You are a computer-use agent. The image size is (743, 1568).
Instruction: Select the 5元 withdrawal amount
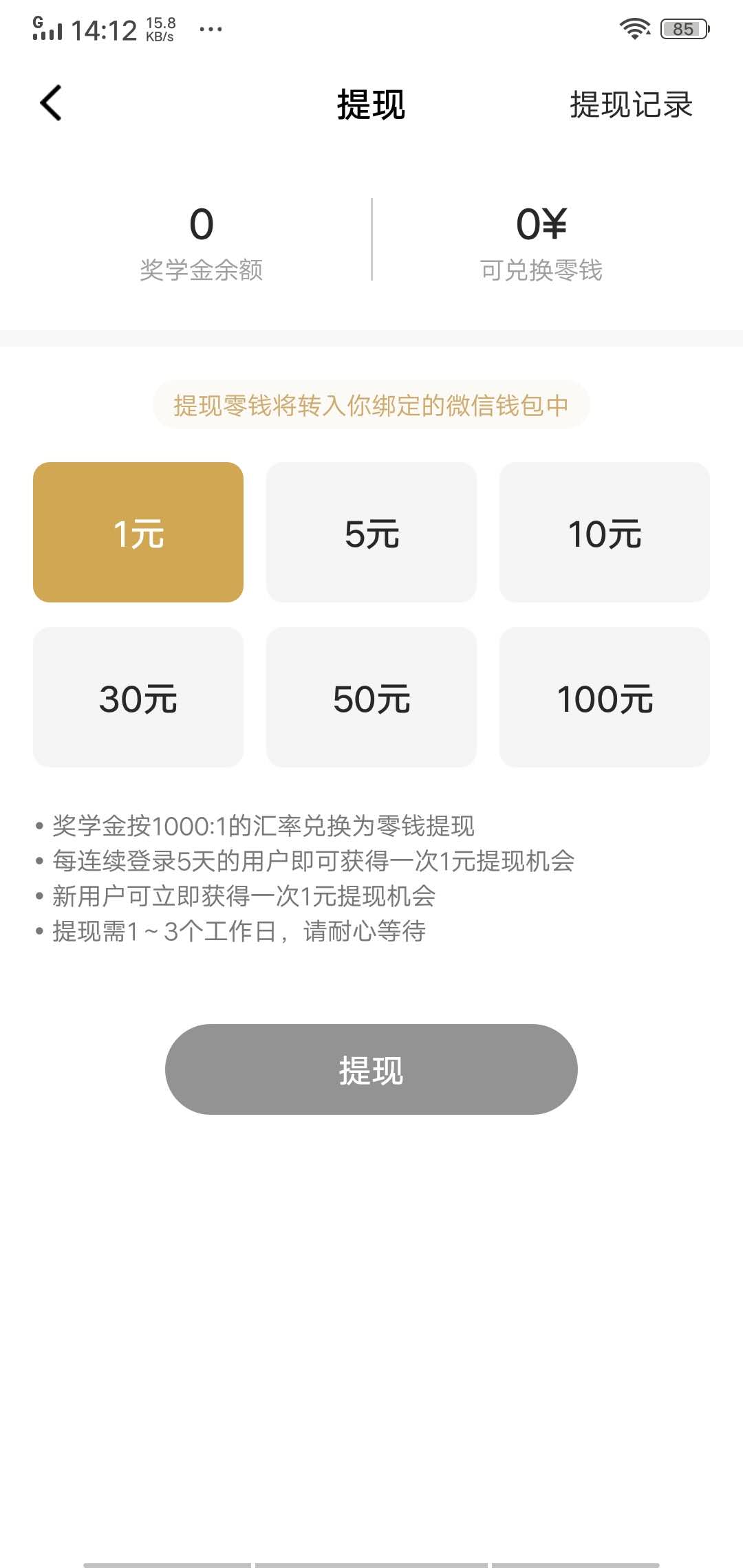click(x=371, y=533)
